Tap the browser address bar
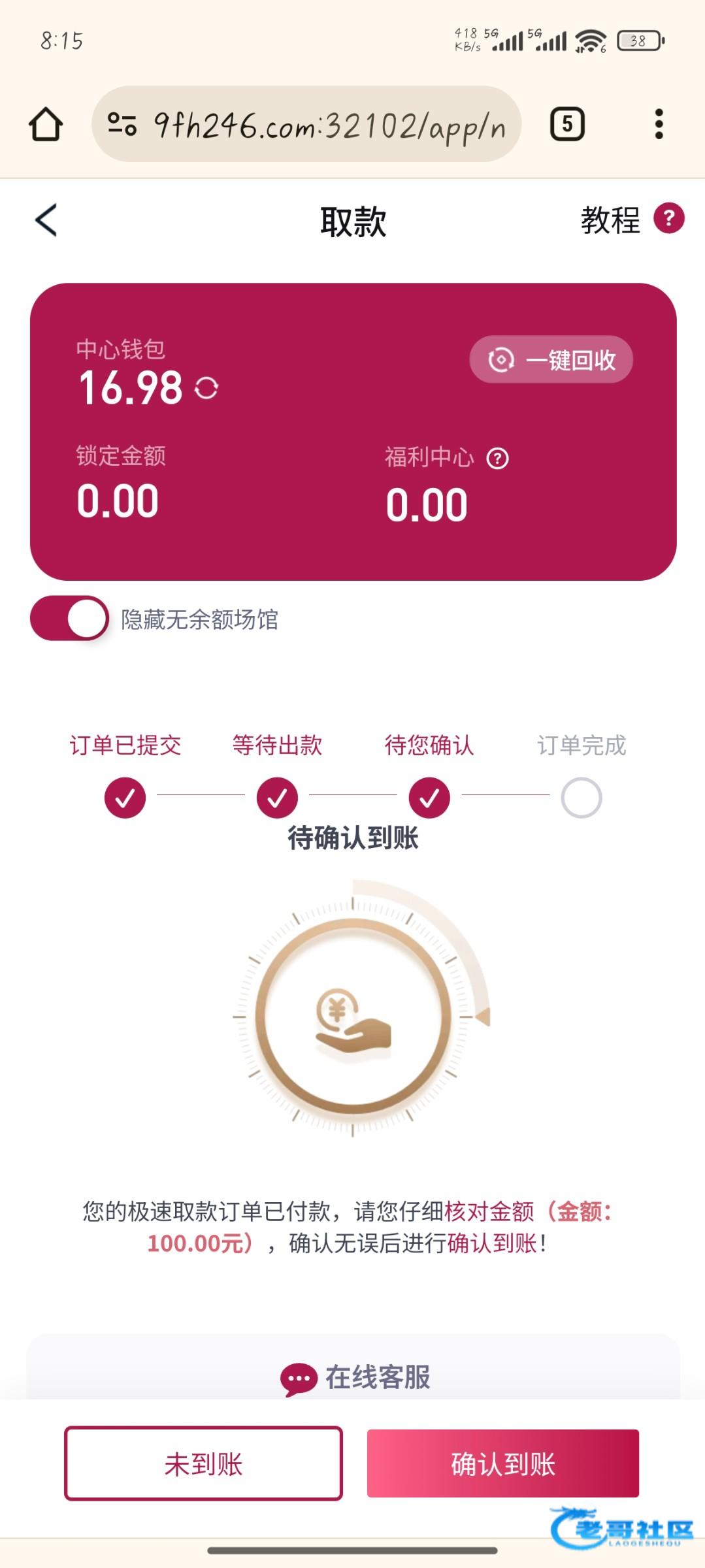Image resolution: width=705 pixels, height=1568 pixels. pyautogui.click(x=307, y=124)
